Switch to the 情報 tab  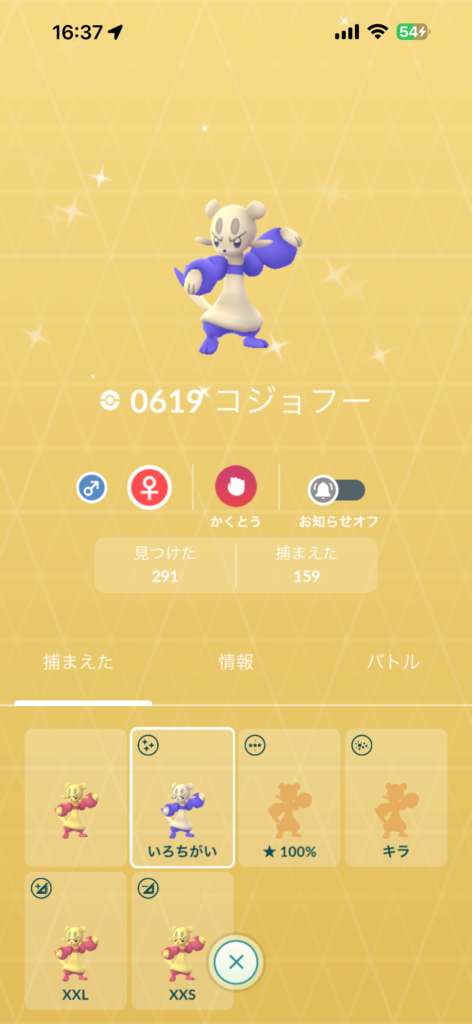point(236,662)
